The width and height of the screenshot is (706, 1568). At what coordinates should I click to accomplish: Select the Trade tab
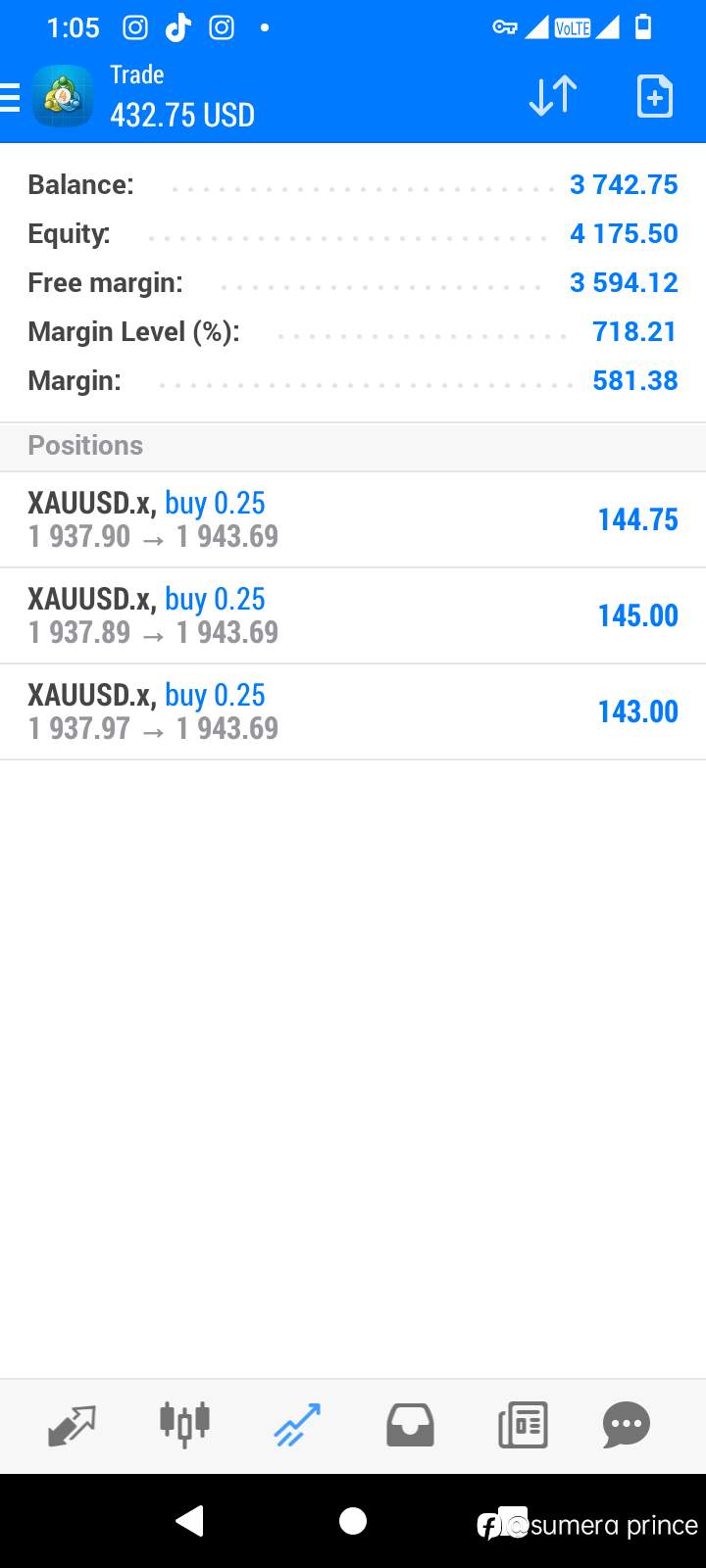coord(297,1425)
